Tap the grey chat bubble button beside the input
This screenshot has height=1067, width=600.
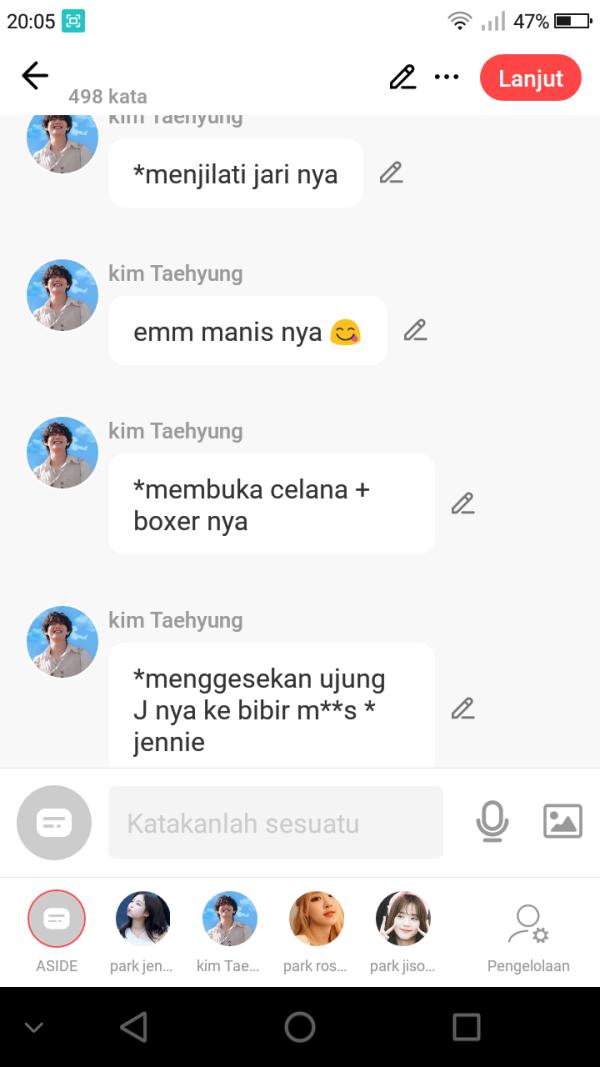pos(54,823)
